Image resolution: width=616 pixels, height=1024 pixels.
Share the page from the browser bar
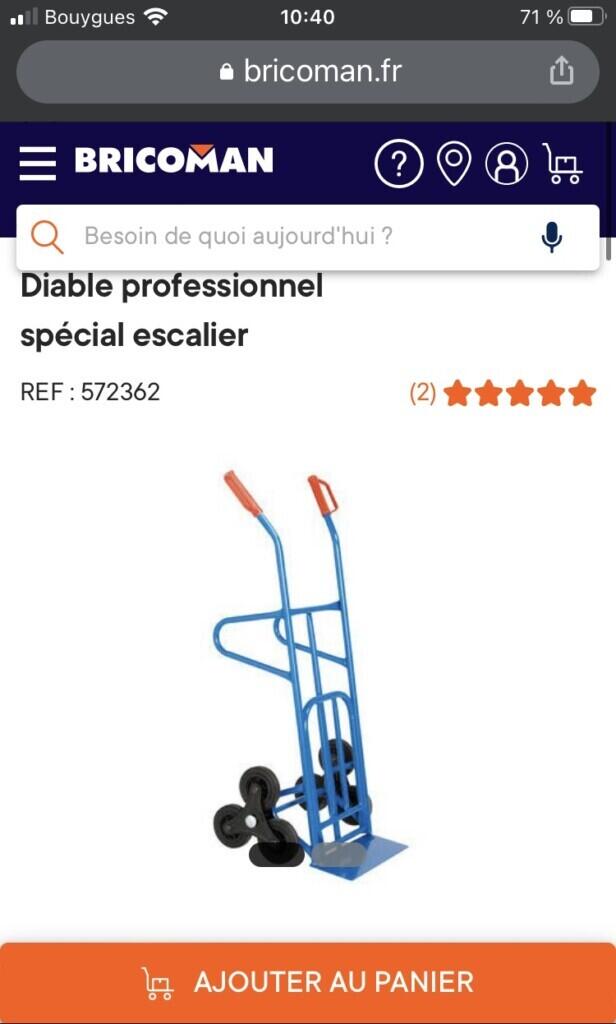pos(561,71)
